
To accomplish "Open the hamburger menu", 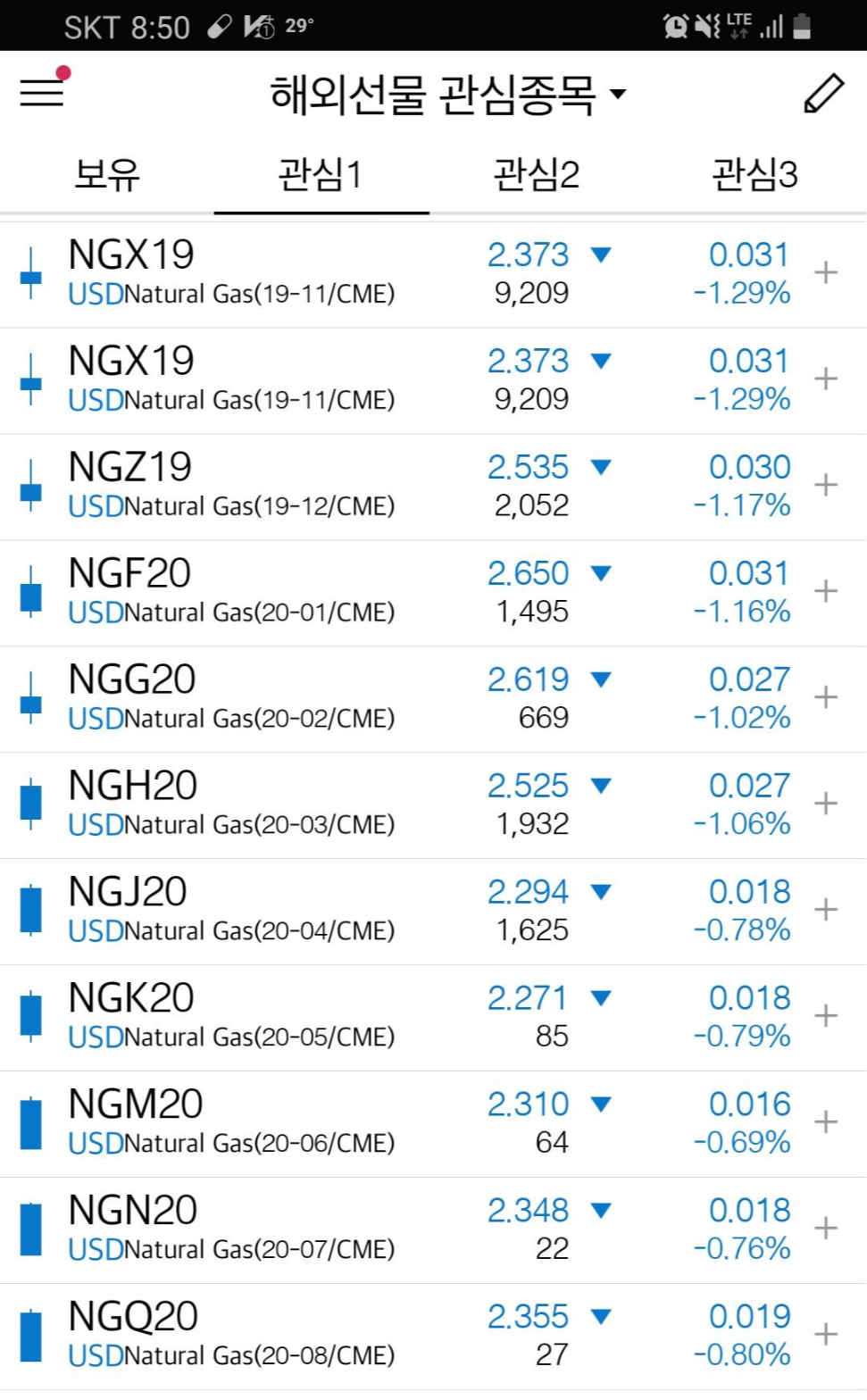I will [42, 92].
